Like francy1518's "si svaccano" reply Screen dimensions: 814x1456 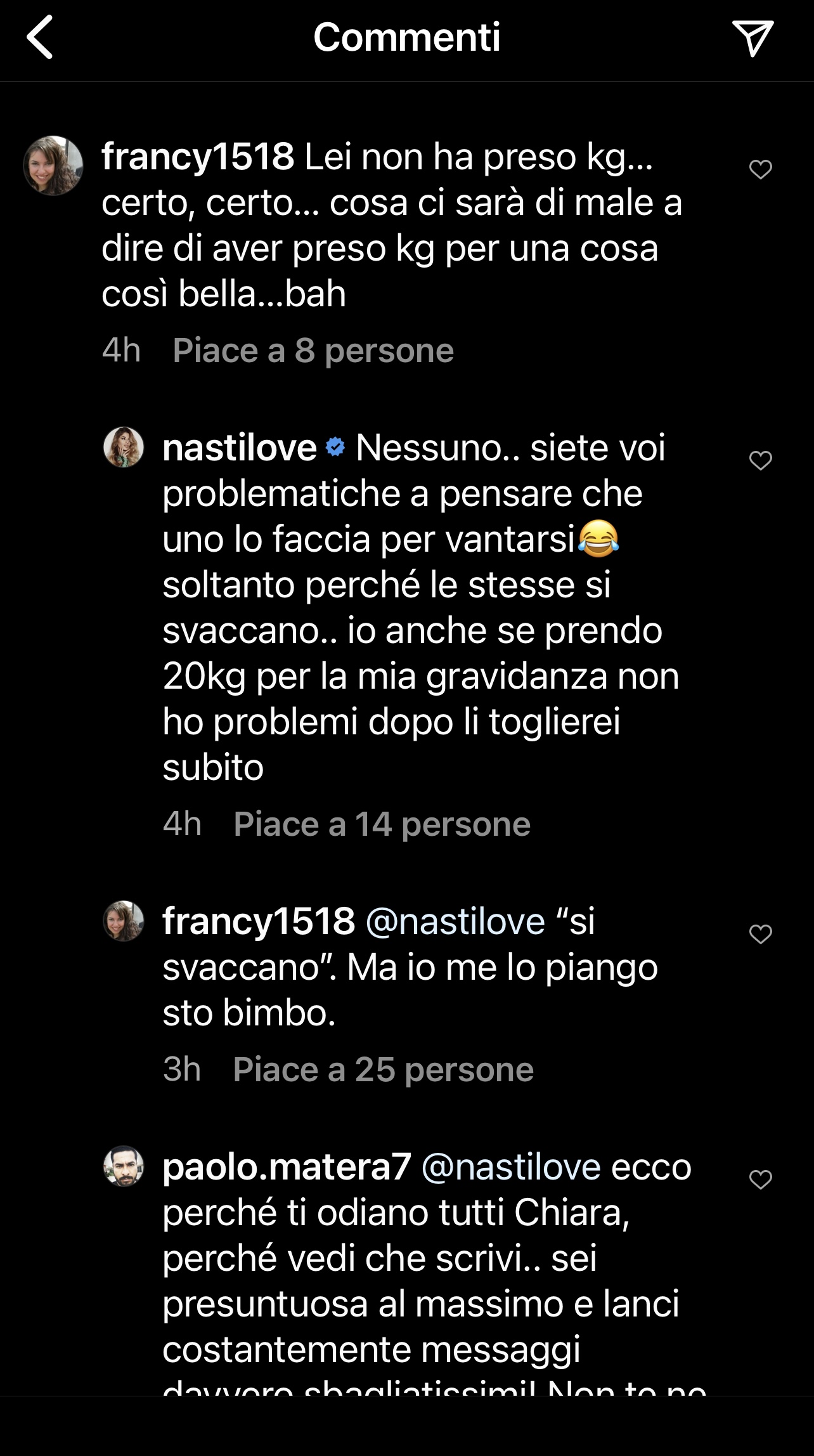(760, 934)
